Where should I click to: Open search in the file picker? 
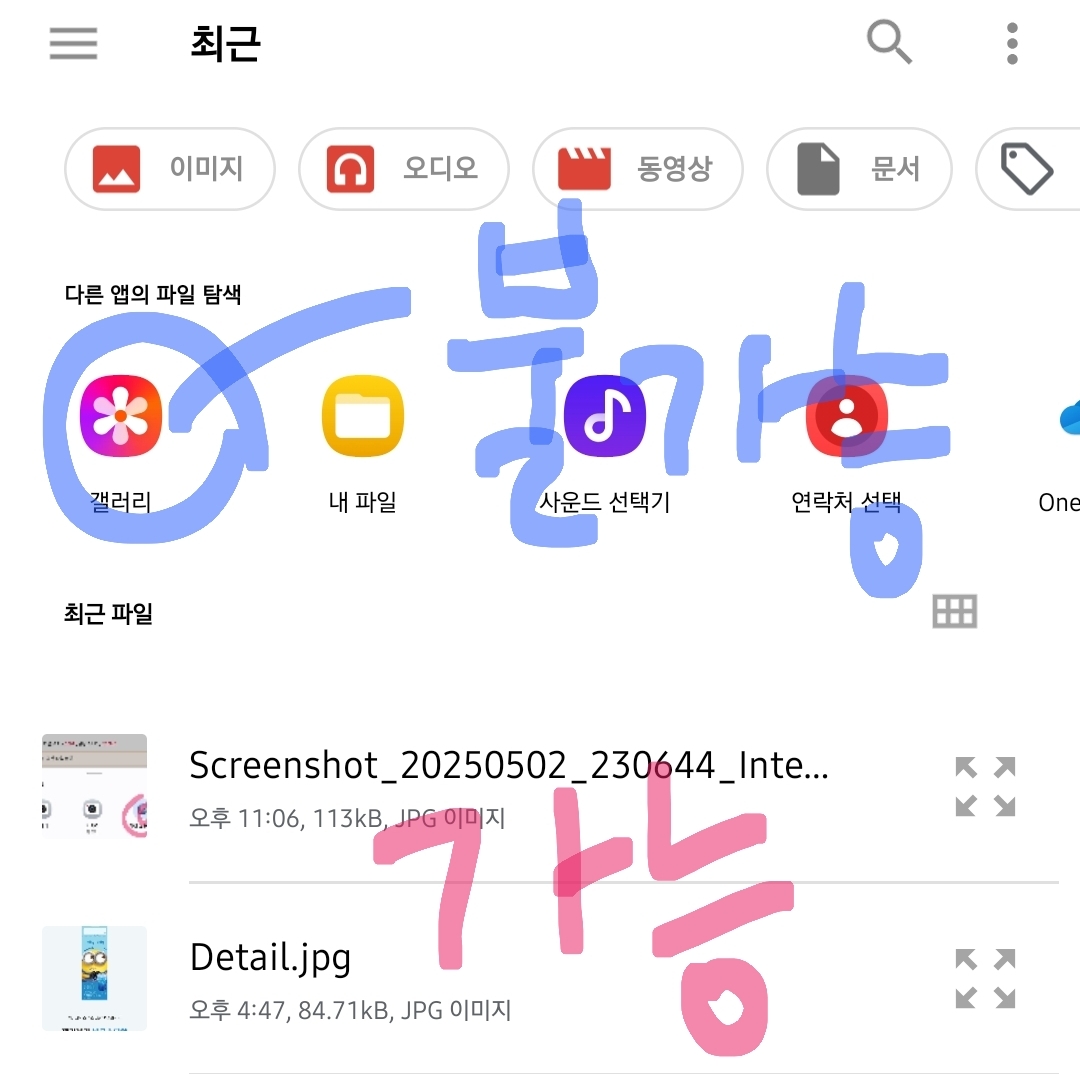(888, 43)
